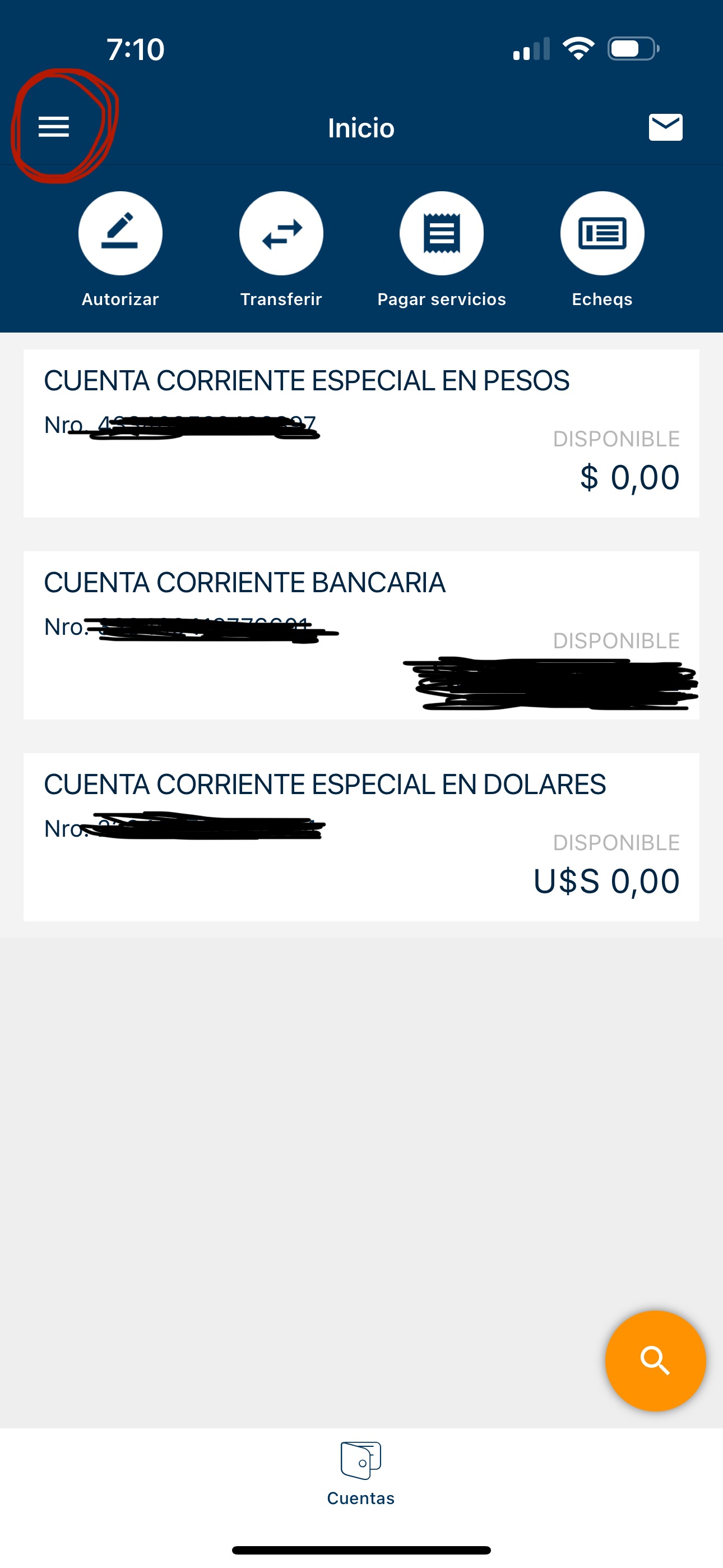The image size is (723, 1568).
Task: Start a transfer with Transferir
Action: [x=281, y=234]
